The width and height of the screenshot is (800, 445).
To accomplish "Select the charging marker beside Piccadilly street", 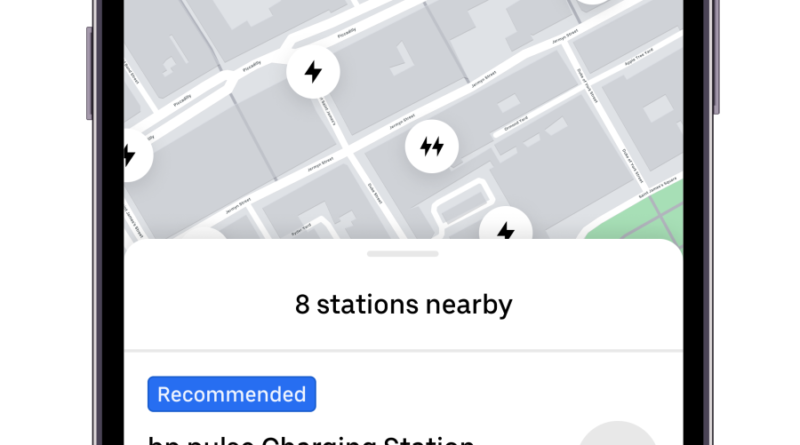I will (x=313, y=72).
